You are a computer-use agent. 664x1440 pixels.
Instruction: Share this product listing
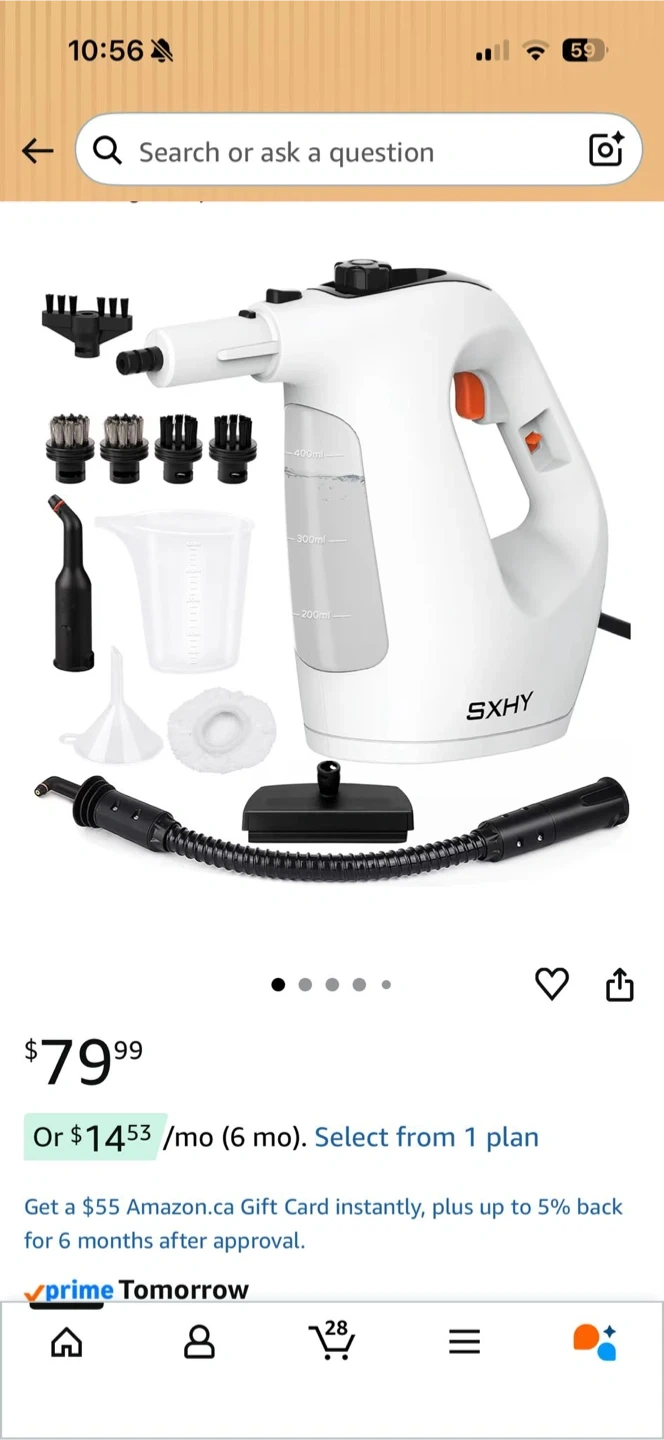[620, 984]
